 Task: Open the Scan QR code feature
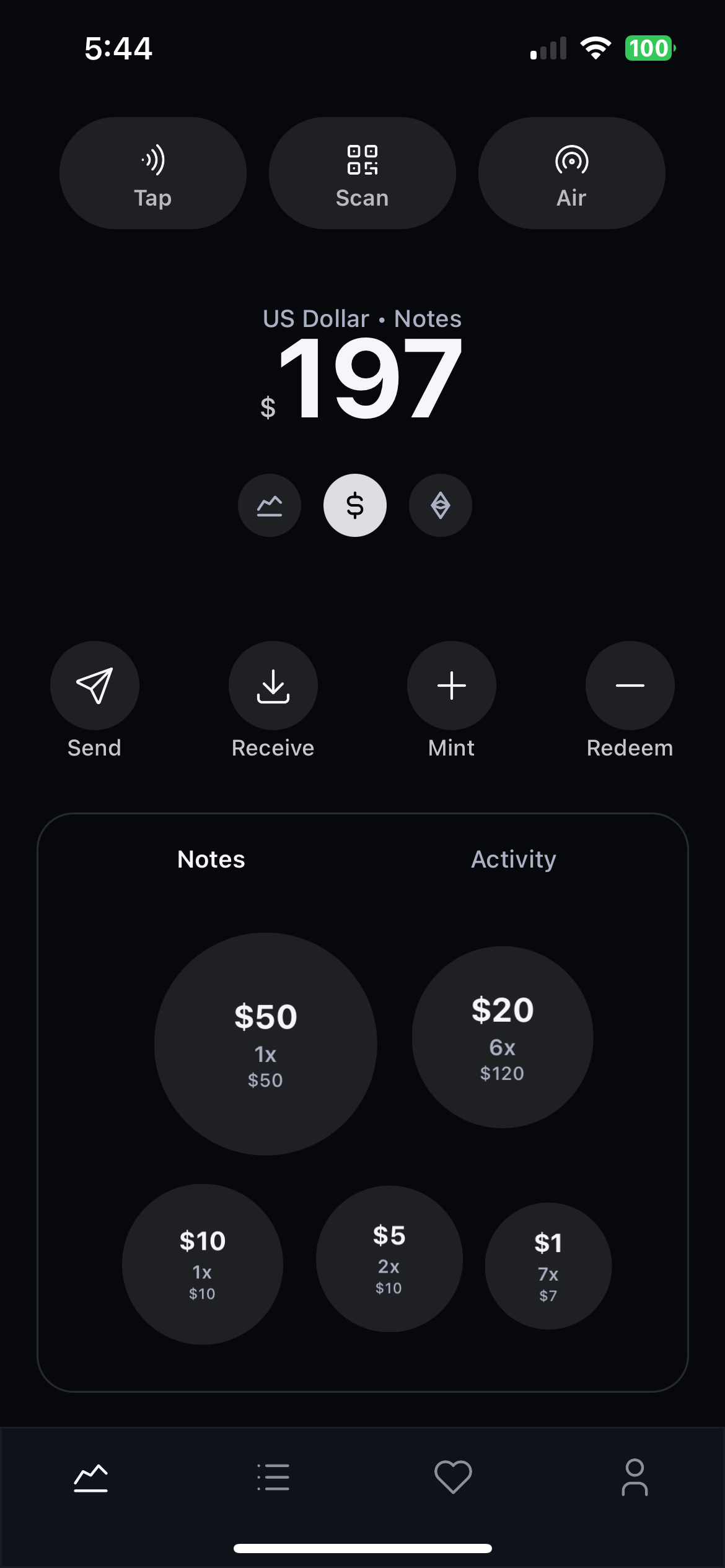coord(362,172)
